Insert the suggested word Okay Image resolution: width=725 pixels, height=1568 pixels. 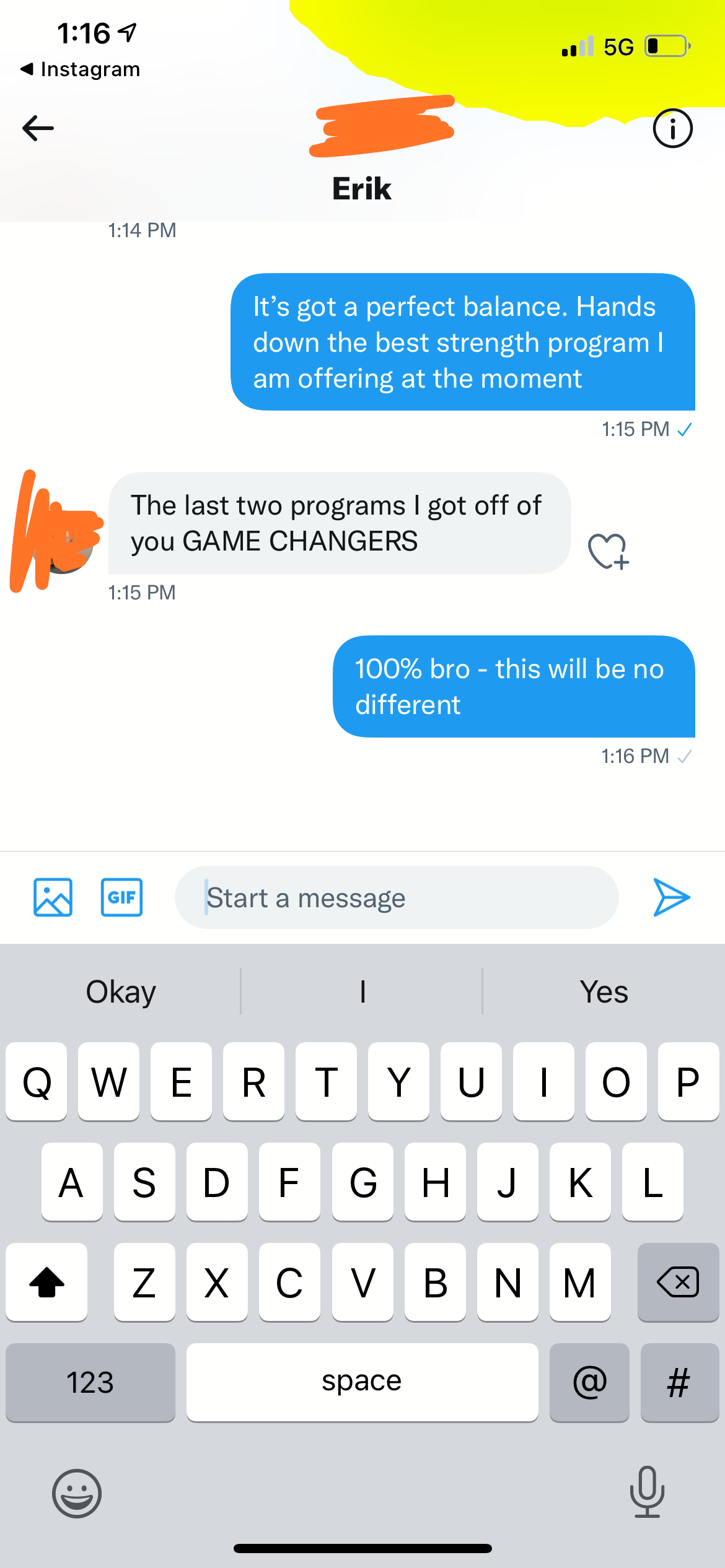click(x=121, y=992)
